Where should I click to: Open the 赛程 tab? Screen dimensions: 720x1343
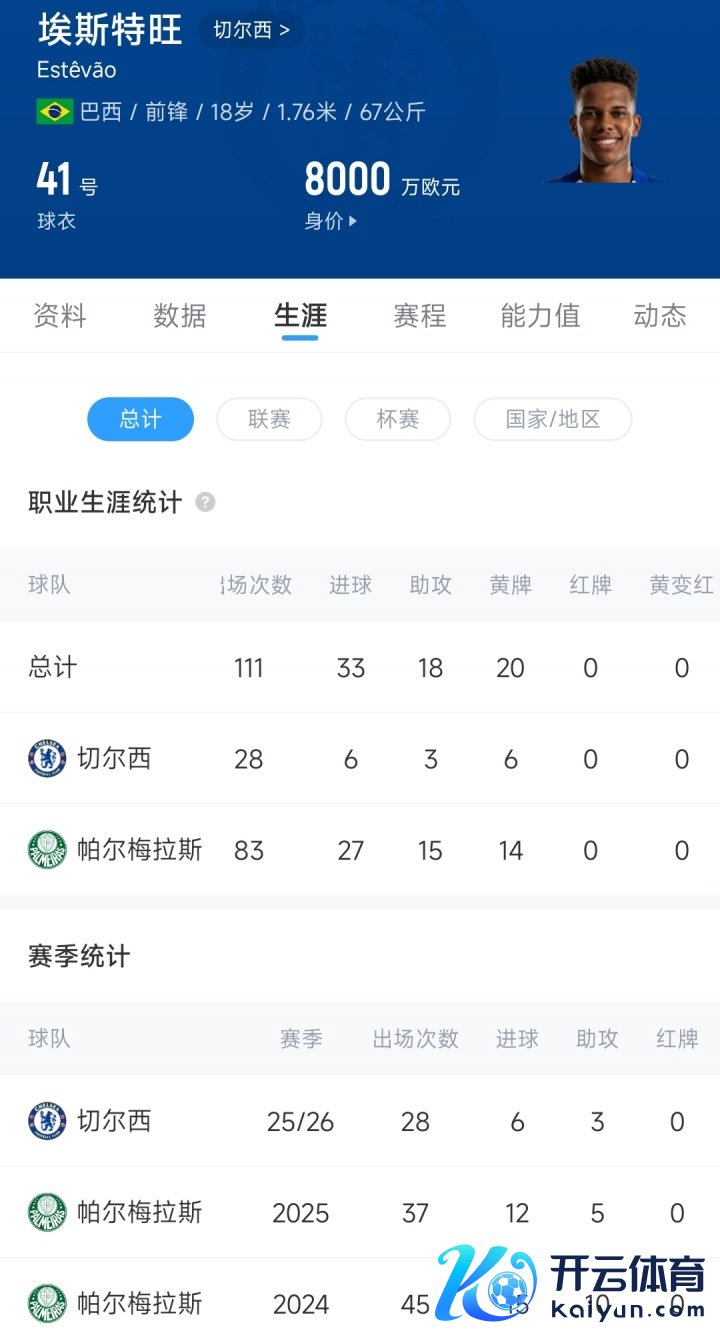pos(420,316)
